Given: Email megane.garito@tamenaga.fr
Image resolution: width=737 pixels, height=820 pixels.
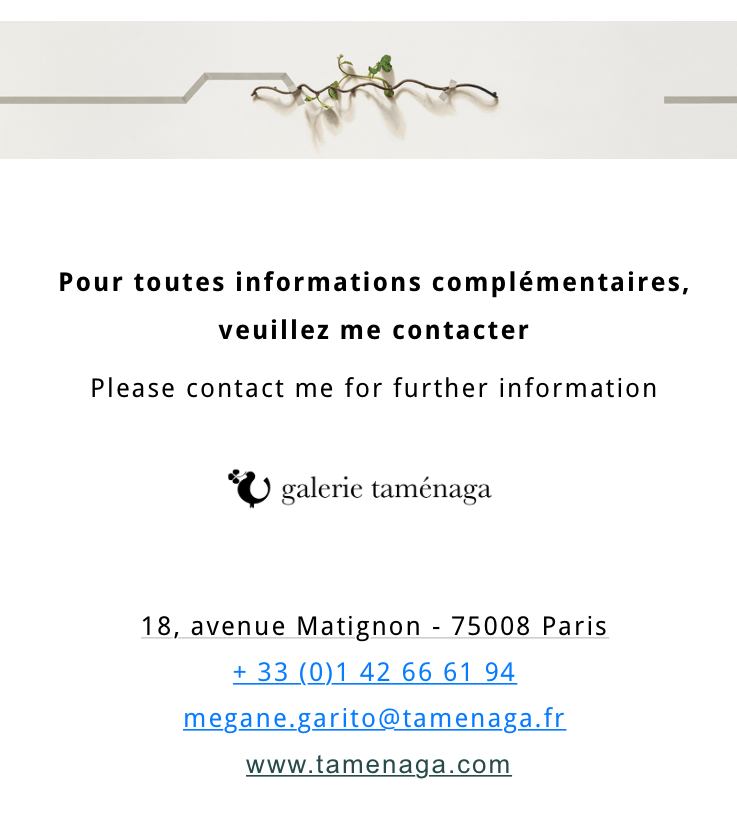Looking at the screenshot, I should pyautogui.click(x=374, y=718).
